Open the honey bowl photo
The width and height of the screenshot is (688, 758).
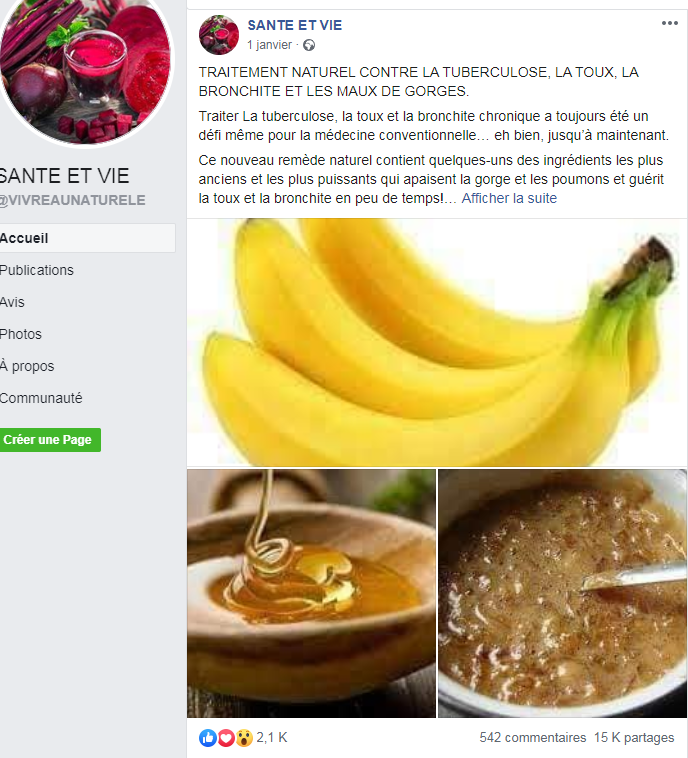tap(311, 593)
